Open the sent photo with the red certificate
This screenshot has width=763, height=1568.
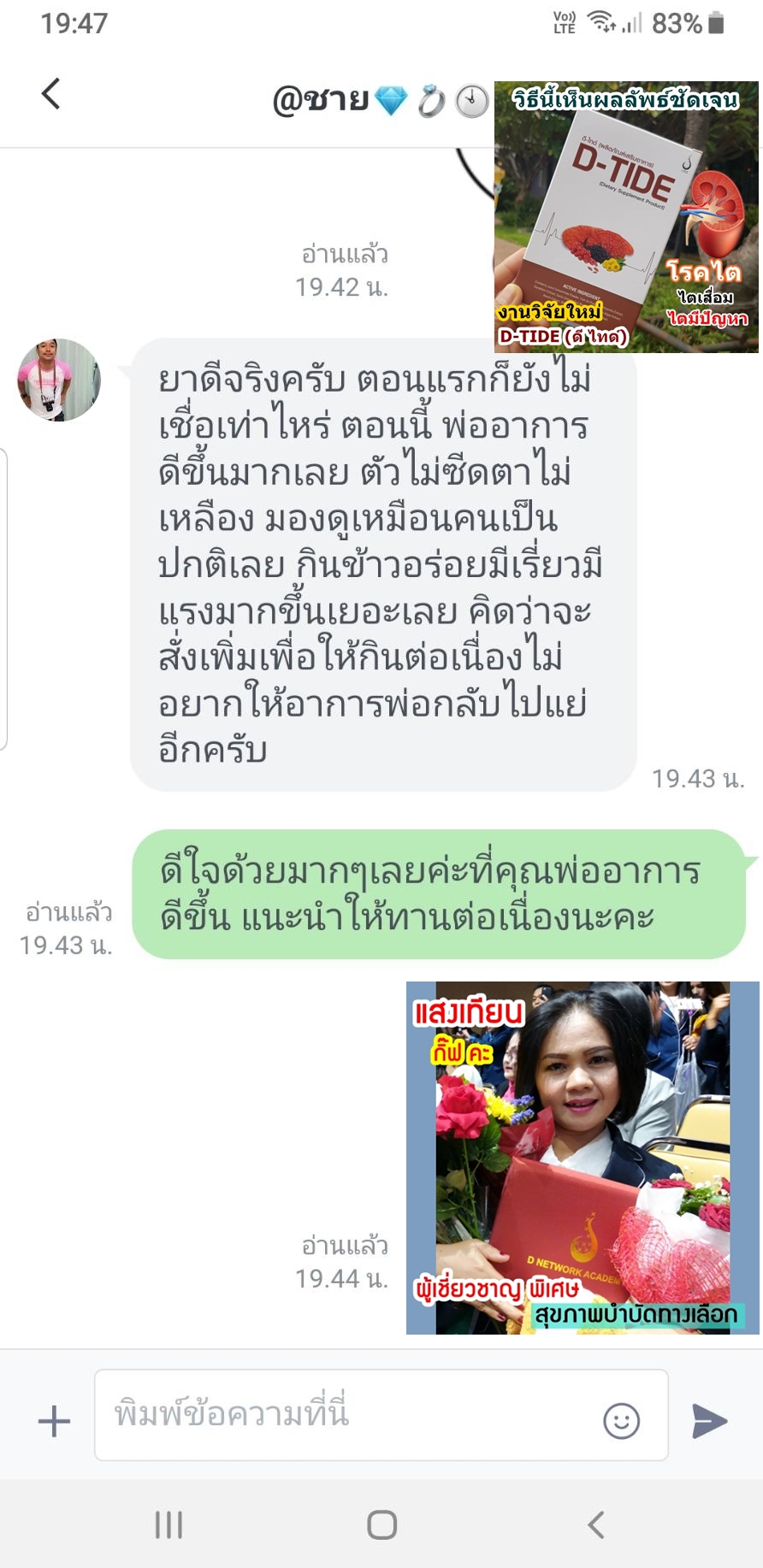click(x=582, y=1158)
